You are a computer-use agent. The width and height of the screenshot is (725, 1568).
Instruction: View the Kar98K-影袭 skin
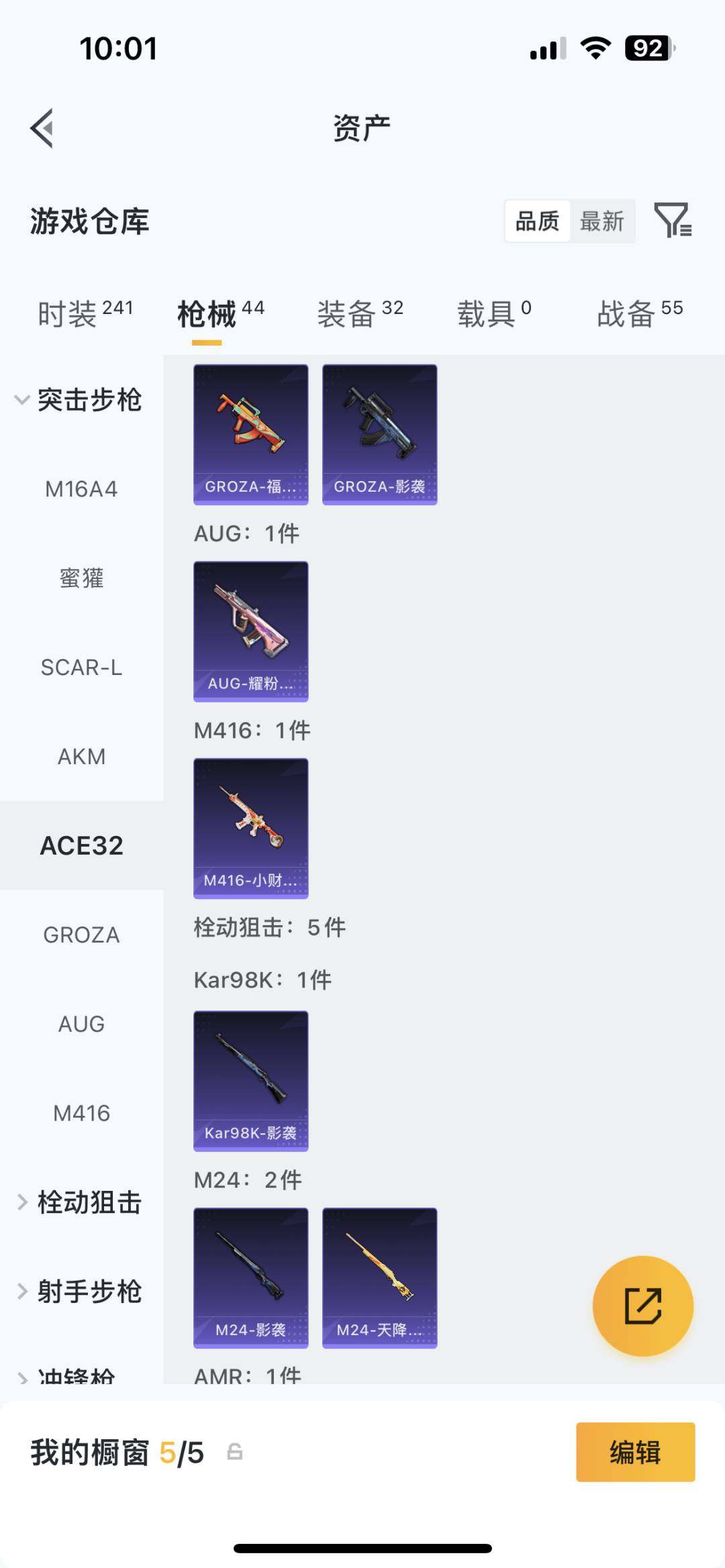250,1080
